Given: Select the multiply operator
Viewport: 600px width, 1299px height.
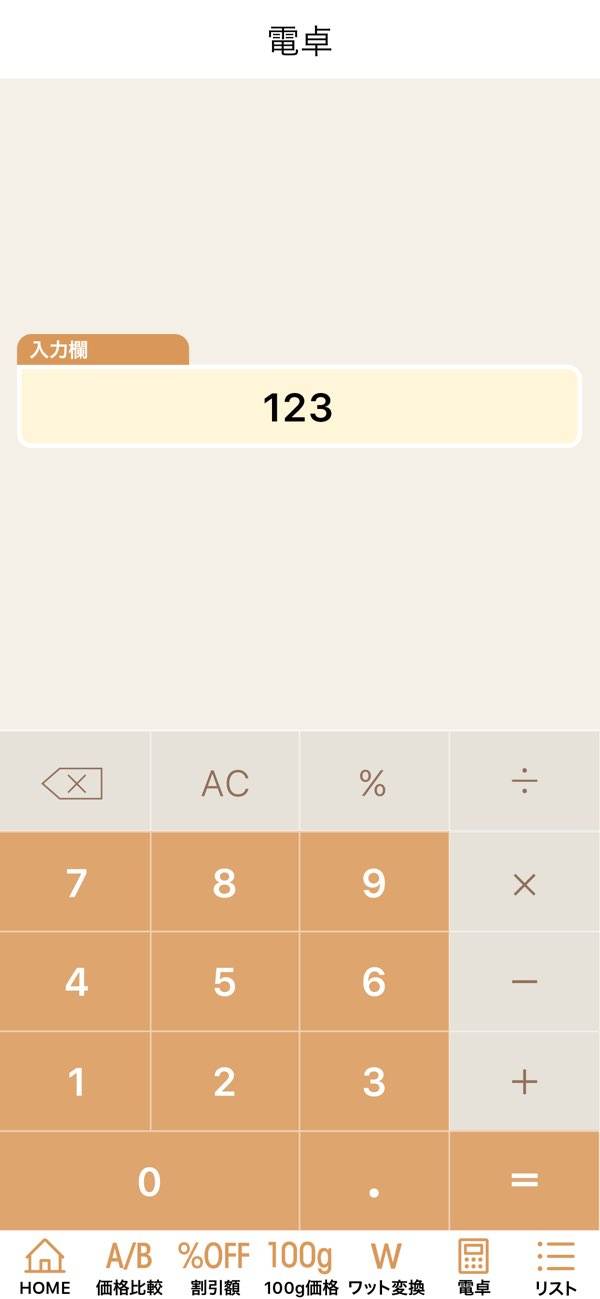Looking at the screenshot, I should 524,883.
